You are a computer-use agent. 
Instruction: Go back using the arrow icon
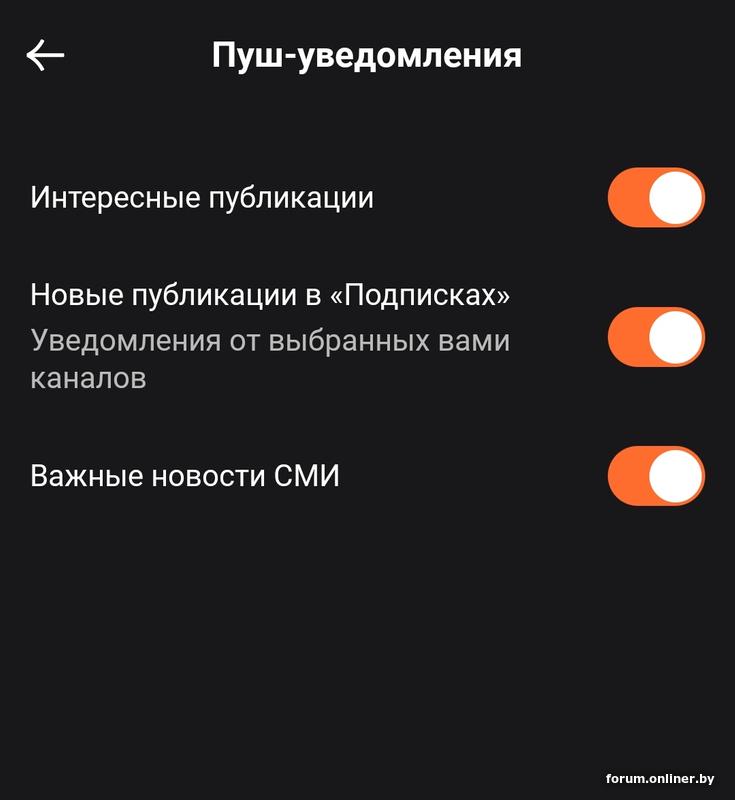(45, 56)
